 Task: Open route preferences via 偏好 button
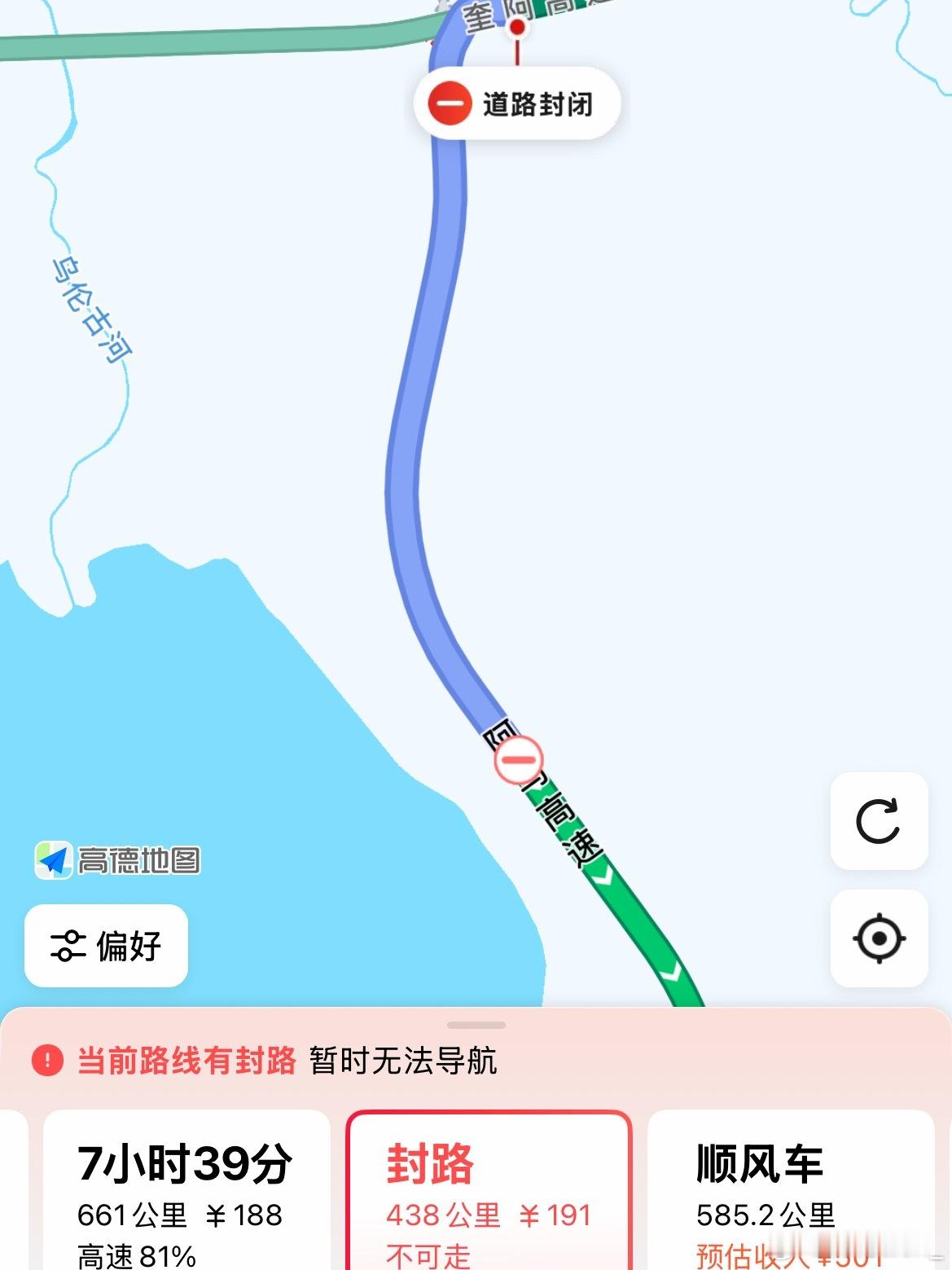click(x=104, y=947)
